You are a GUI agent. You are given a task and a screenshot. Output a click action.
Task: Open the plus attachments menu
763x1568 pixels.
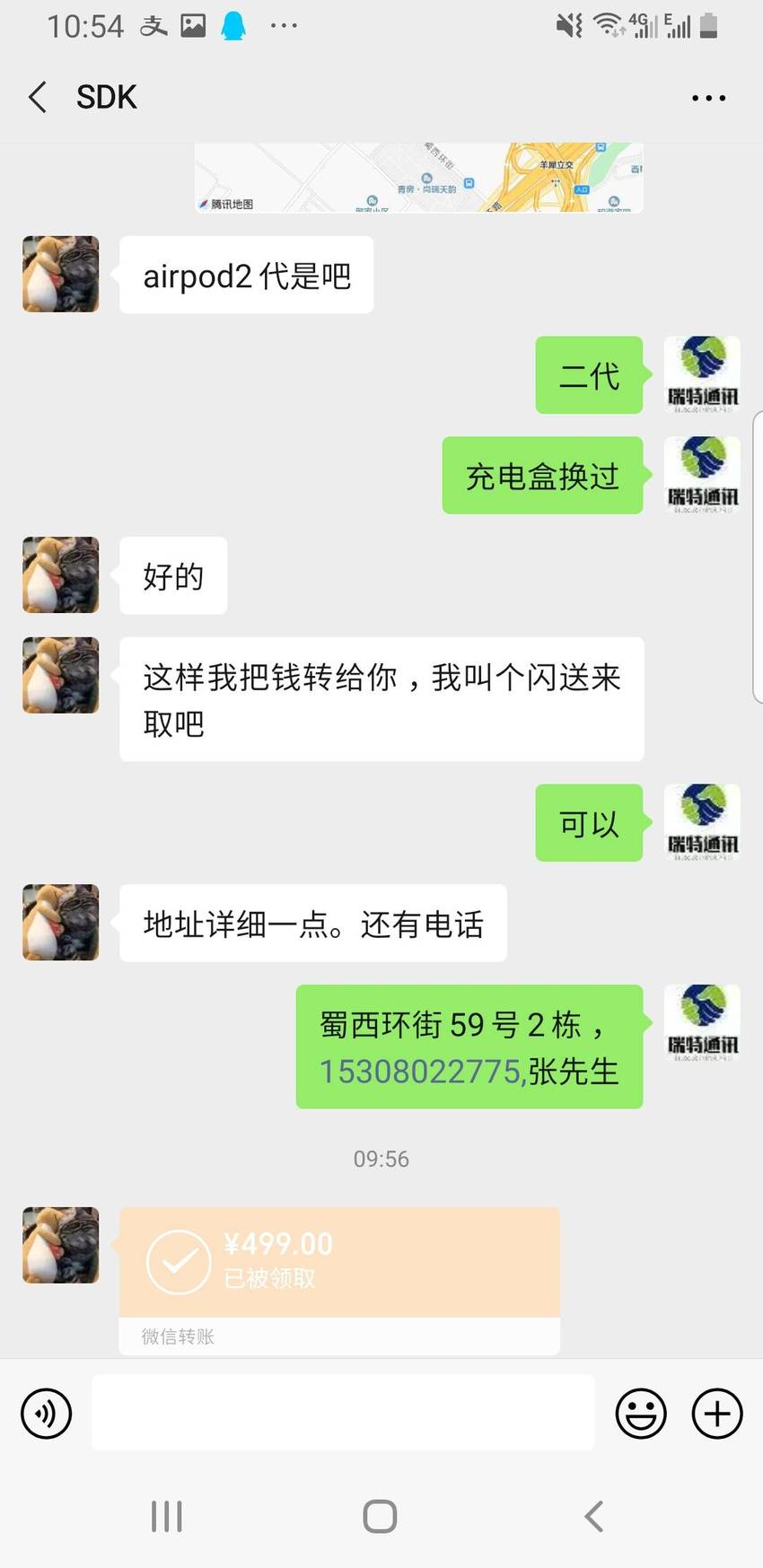(x=717, y=1414)
